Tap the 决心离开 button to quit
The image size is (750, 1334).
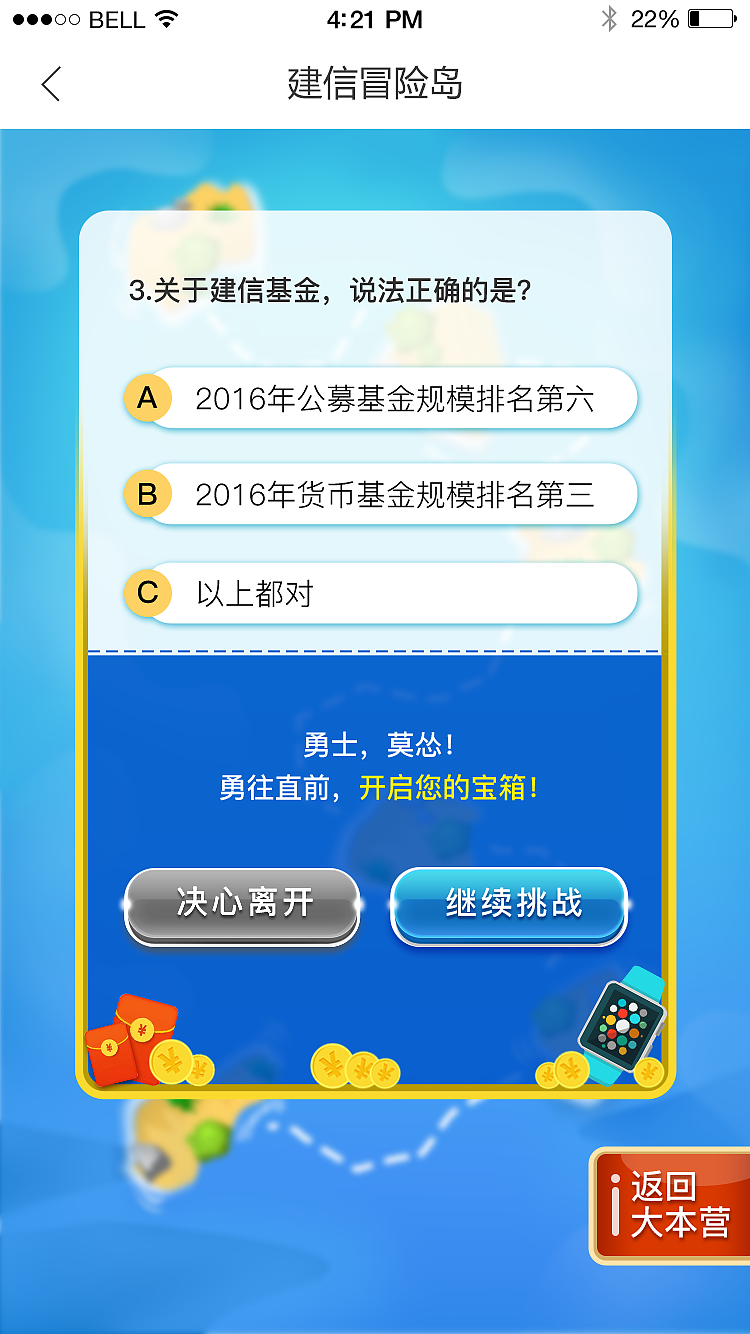242,904
